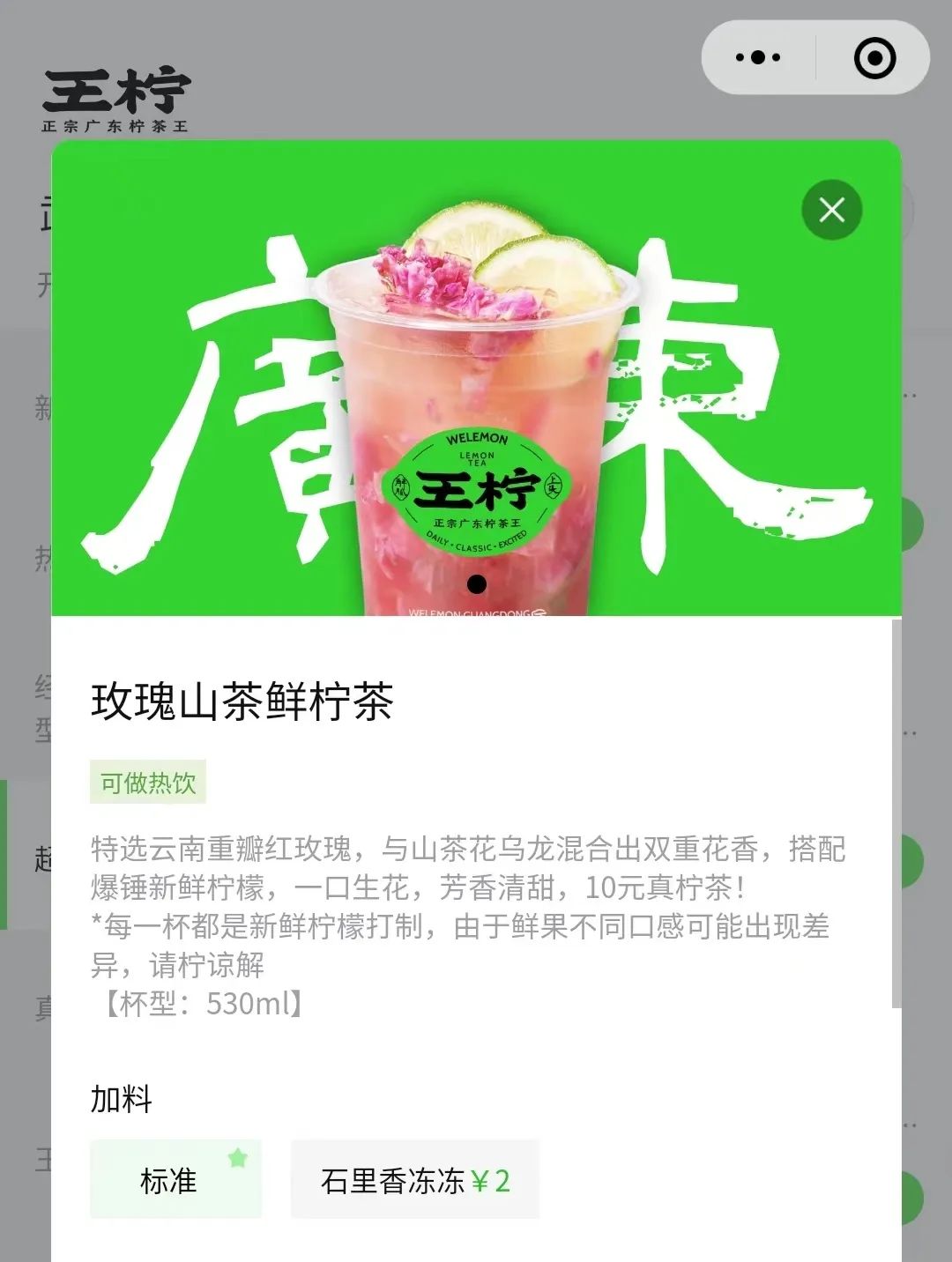Select the 标准 topping option
This screenshot has width=952, height=1262.
point(175,1178)
